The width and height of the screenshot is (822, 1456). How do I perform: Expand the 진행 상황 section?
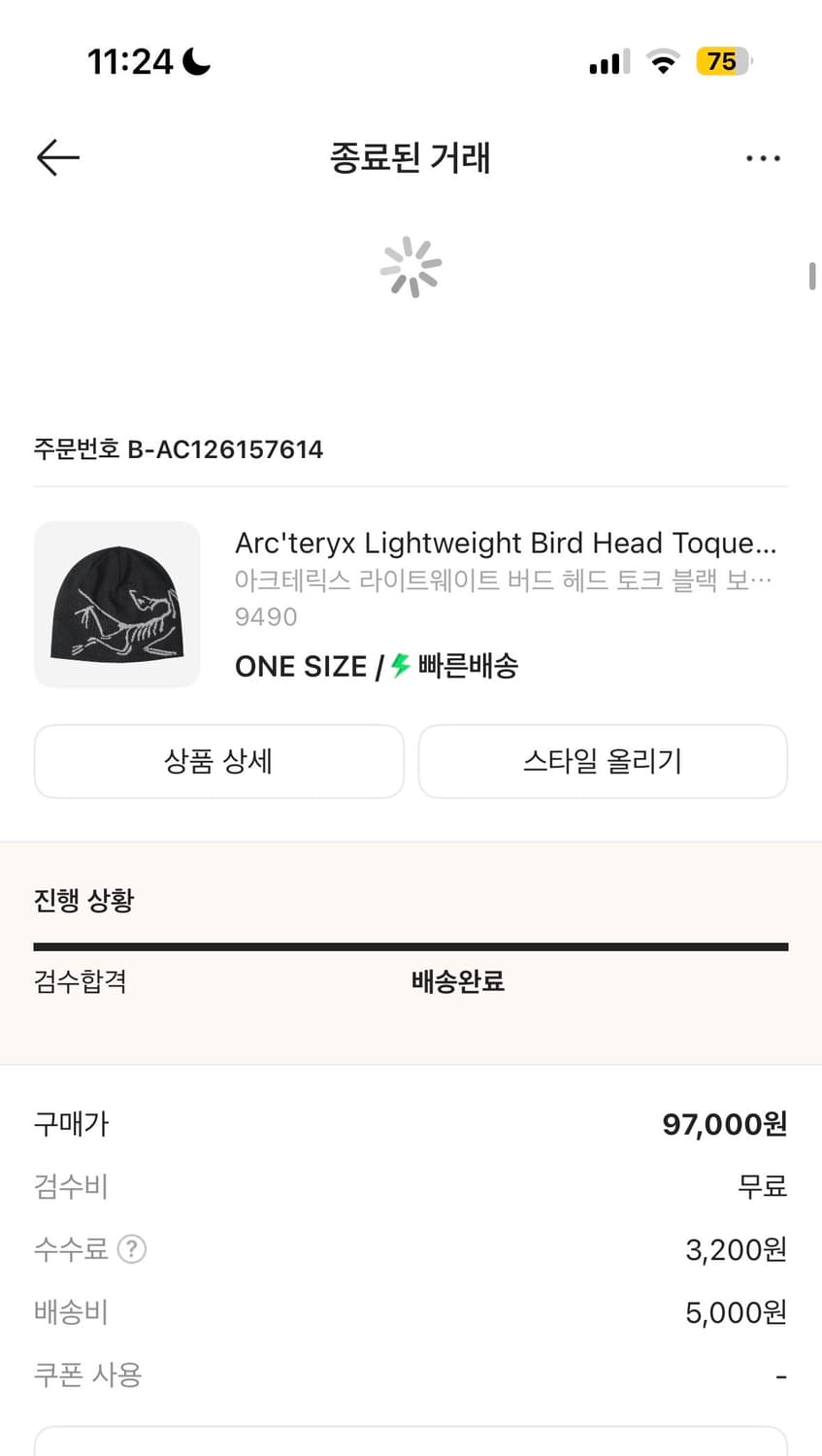pos(83,900)
